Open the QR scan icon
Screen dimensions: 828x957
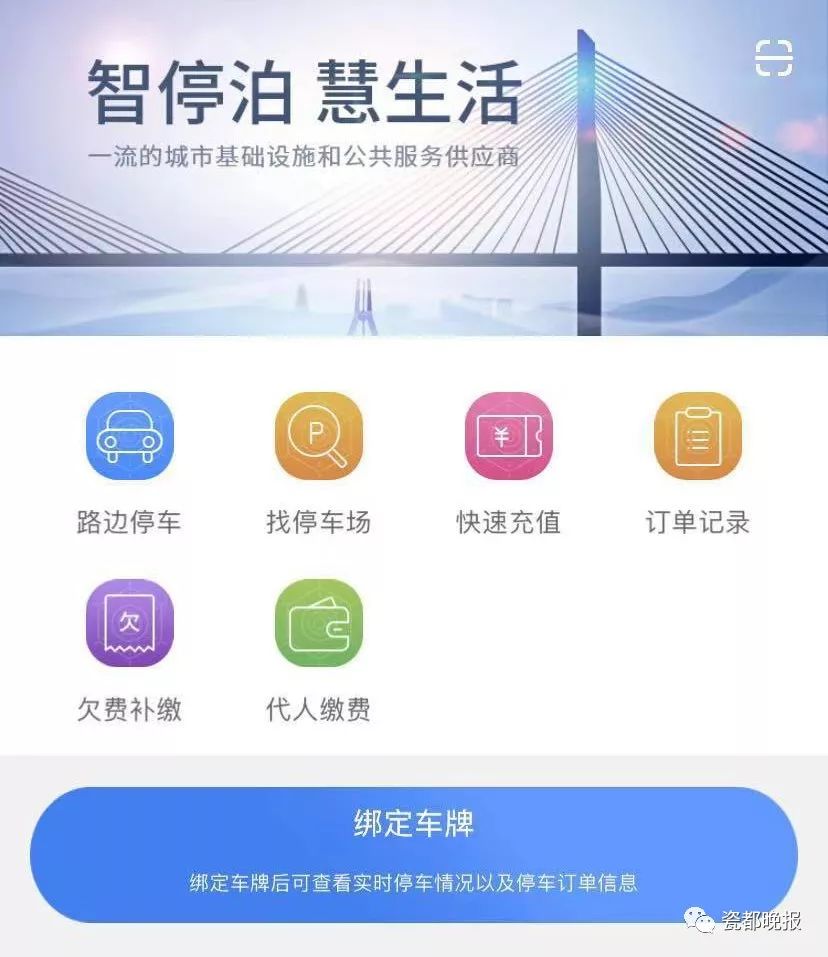(x=773, y=58)
